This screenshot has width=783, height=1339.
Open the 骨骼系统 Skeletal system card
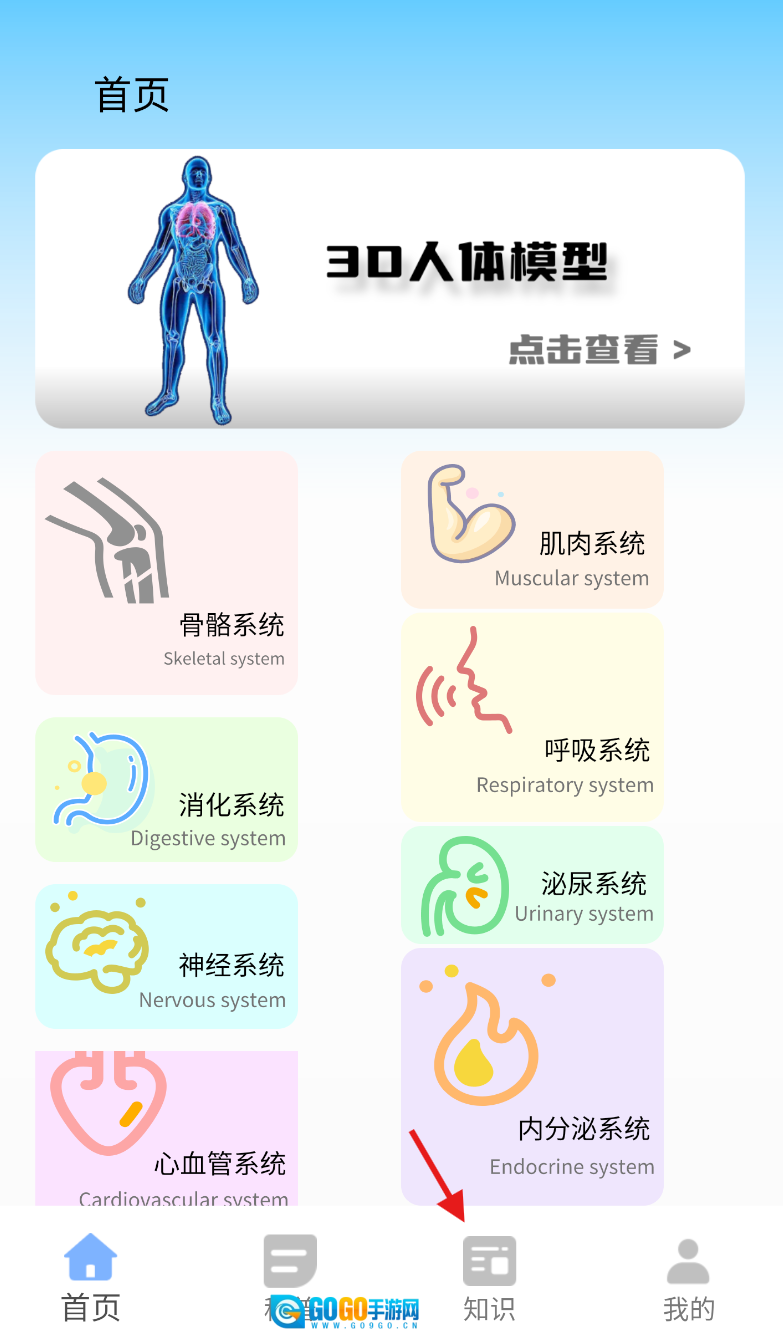coord(166,573)
